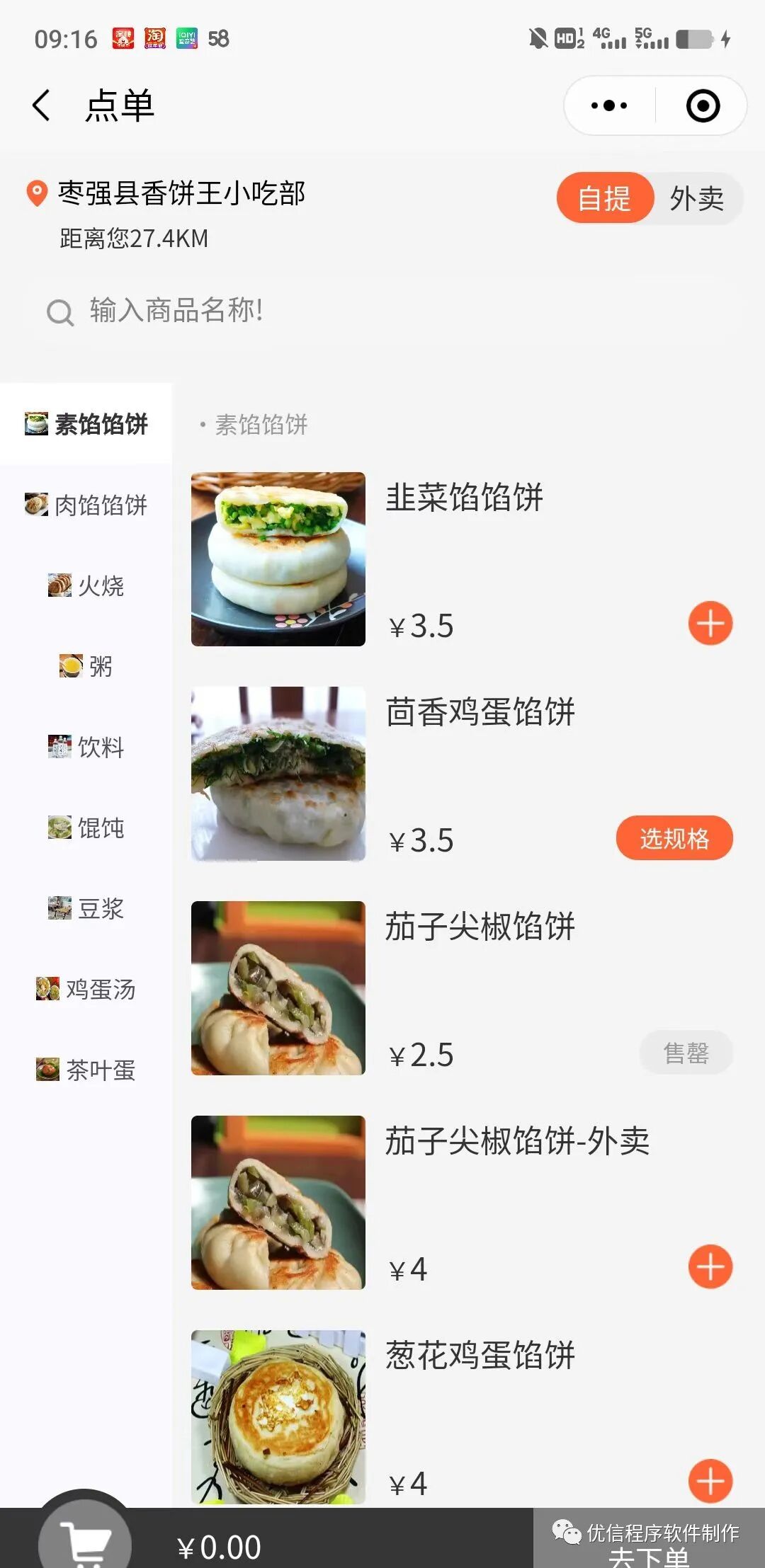Viewport: 765px width, 1568px height.
Task: View the 豆浆 category
Action: click(86, 908)
